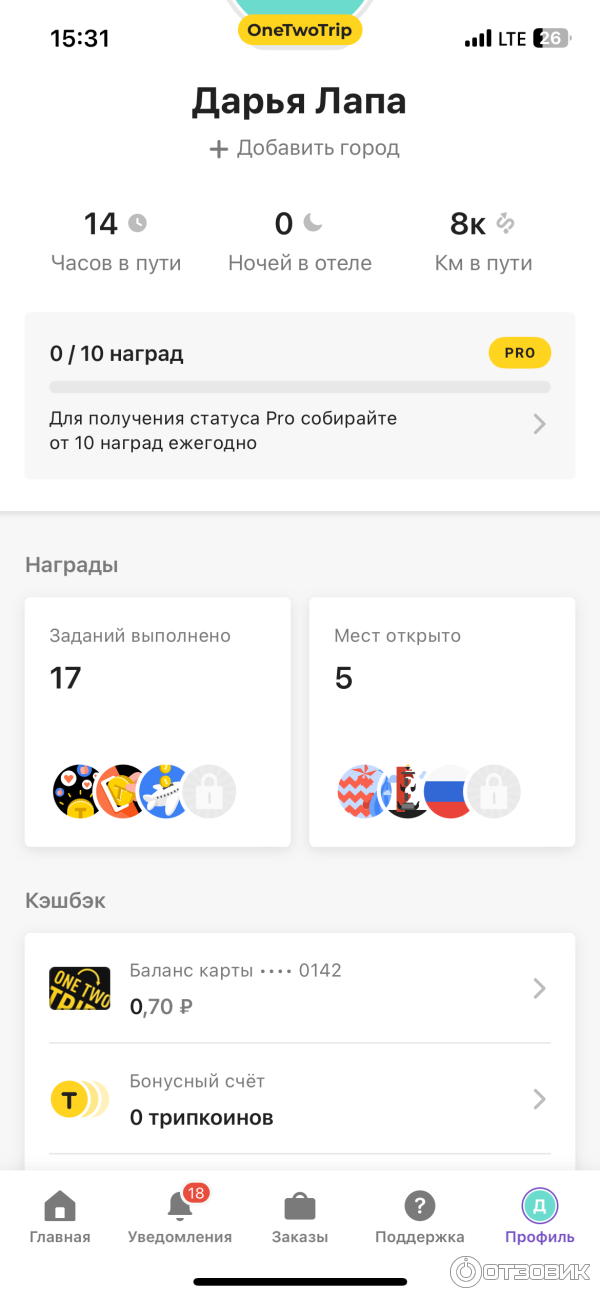
Task: Tap Добавить город to add a city
Action: pos(304,148)
